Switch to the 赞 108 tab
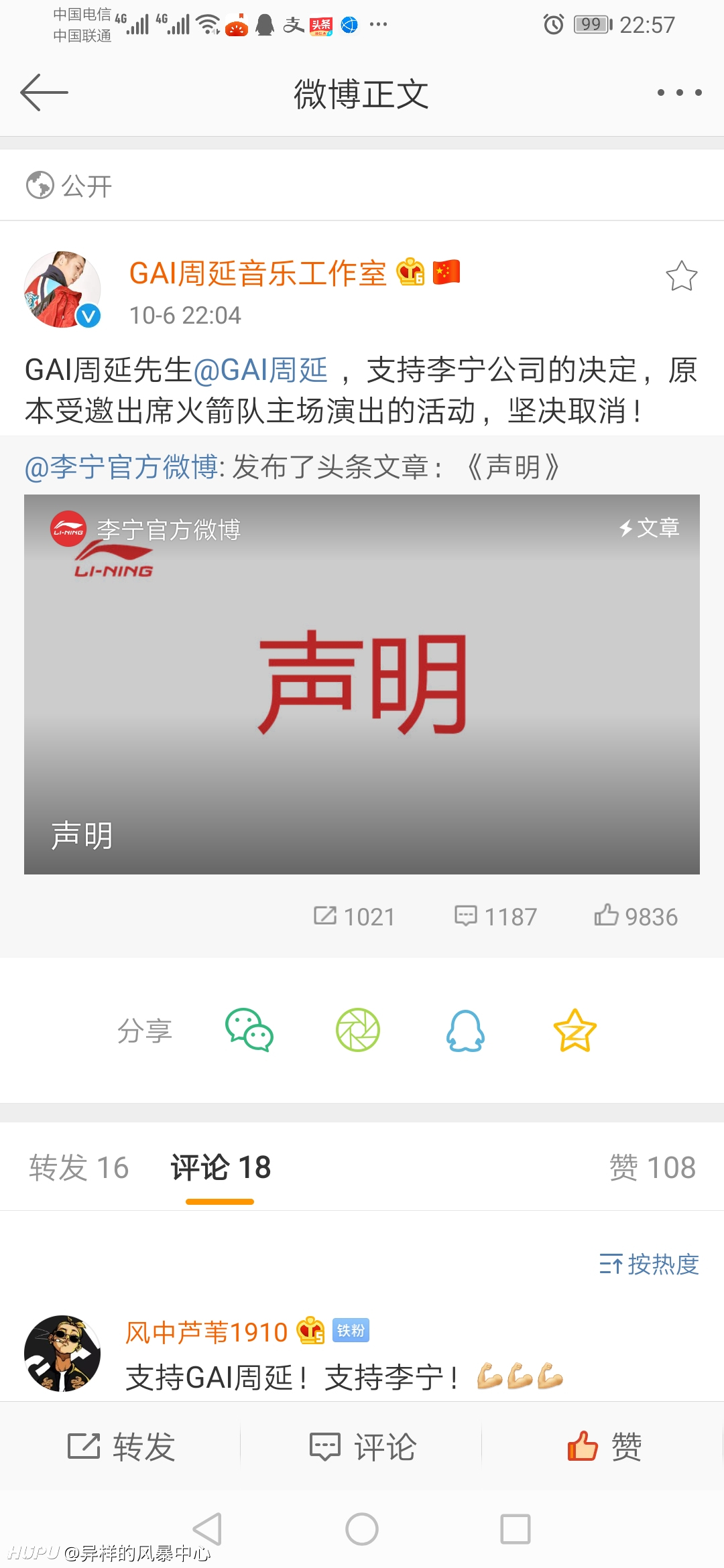This screenshot has width=724, height=1568. point(652,1167)
